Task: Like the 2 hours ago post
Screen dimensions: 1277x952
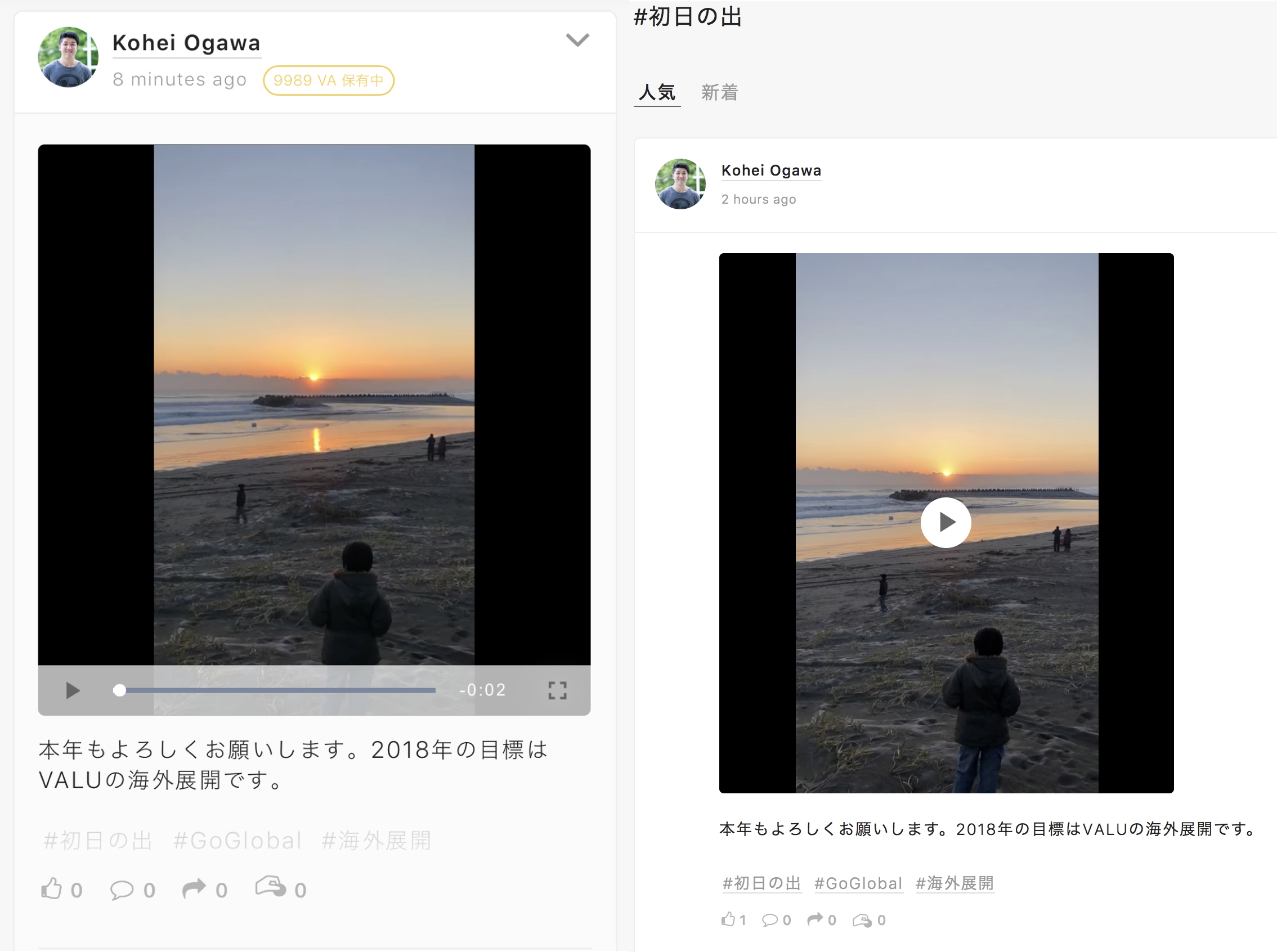Action: click(728, 919)
